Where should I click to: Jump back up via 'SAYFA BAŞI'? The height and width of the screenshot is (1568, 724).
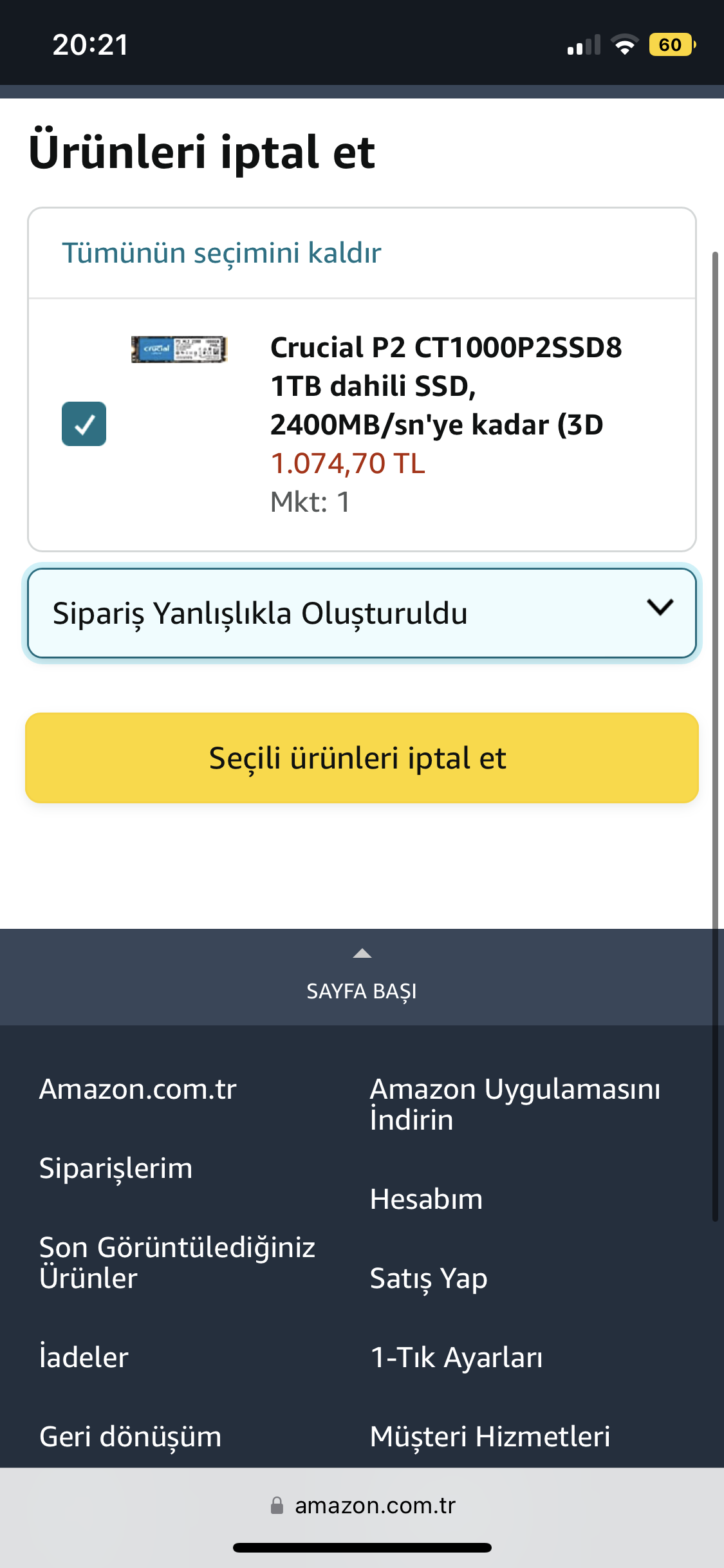click(x=362, y=978)
